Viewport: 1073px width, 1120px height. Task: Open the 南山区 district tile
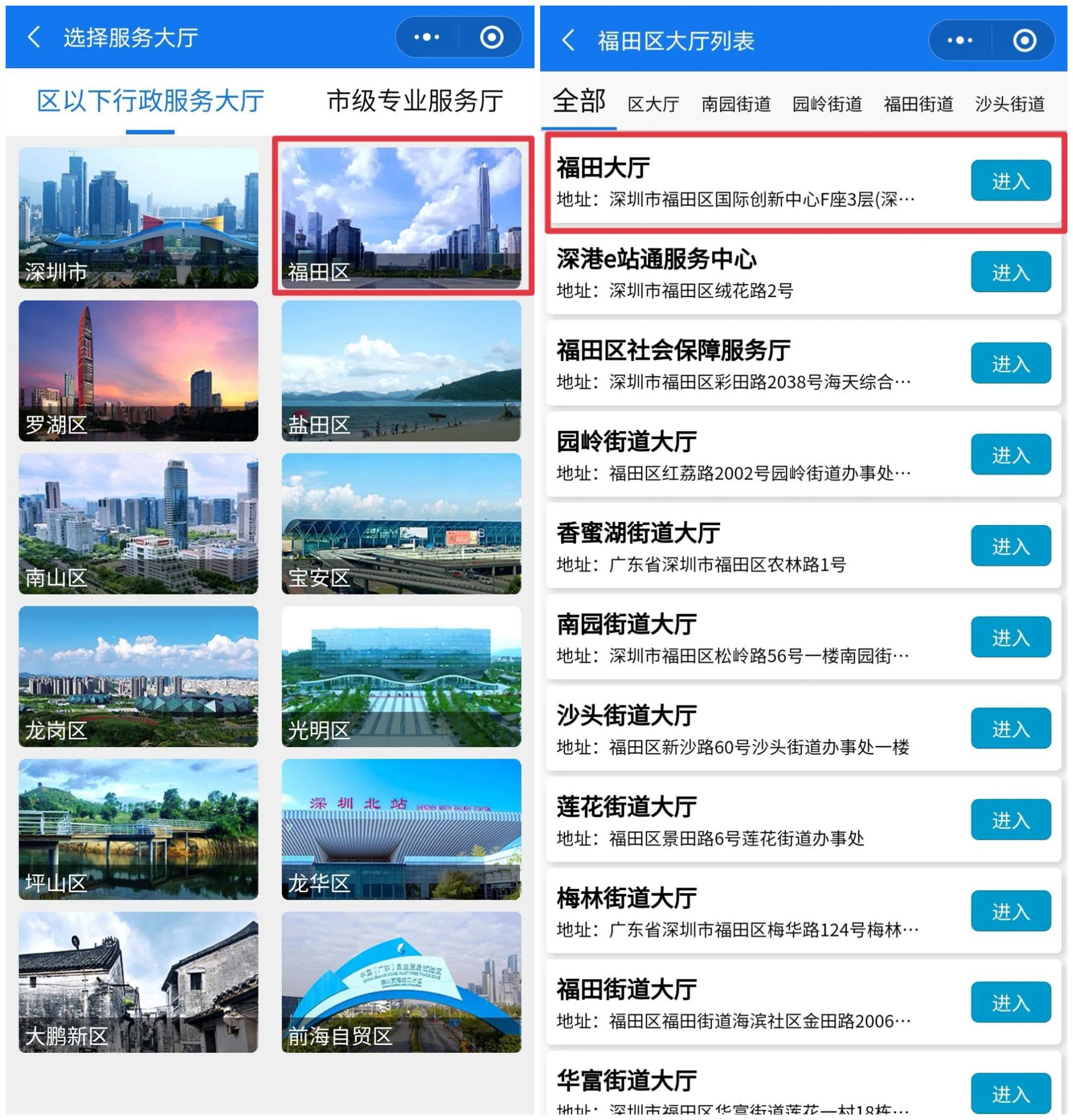(139, 523)
